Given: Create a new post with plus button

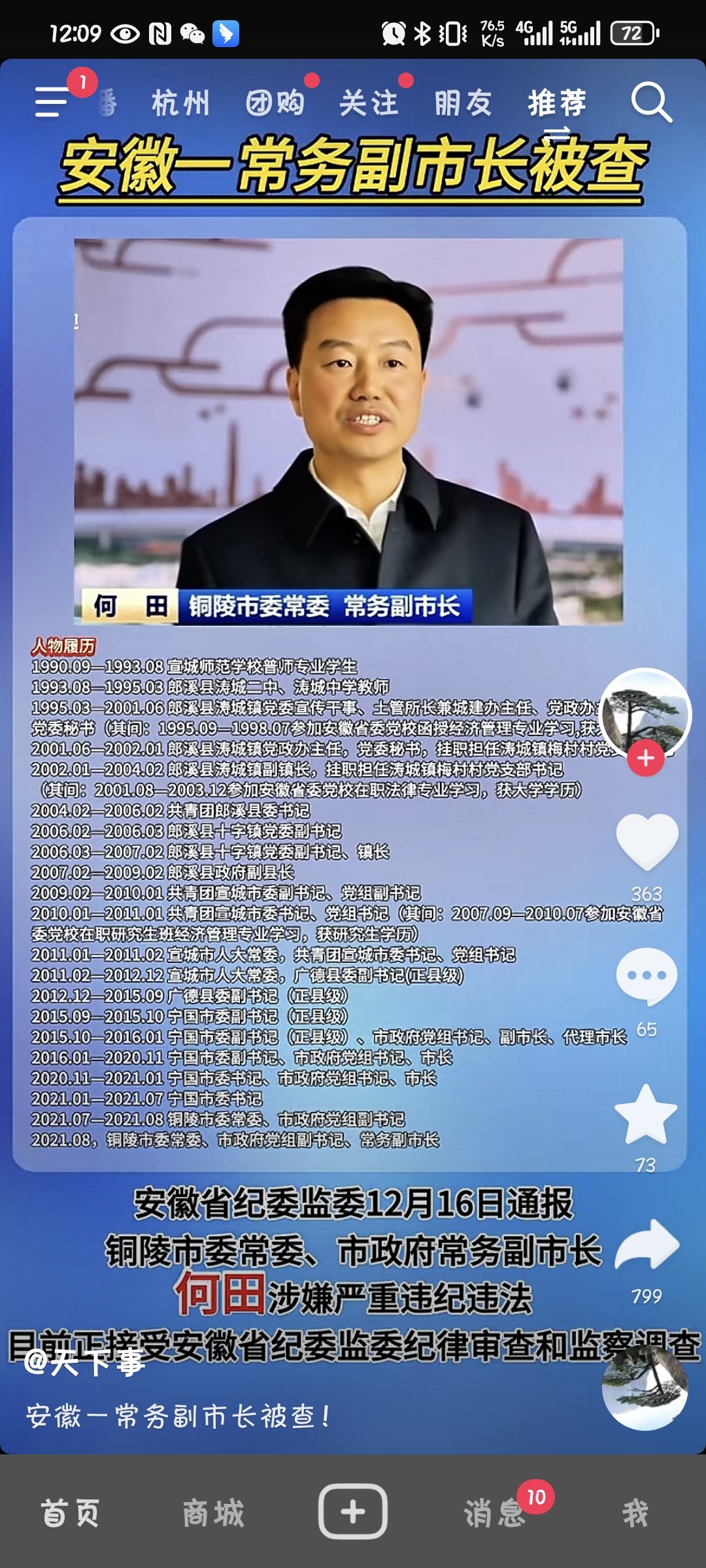Looking at the screenshot, I should point(353,1512).
